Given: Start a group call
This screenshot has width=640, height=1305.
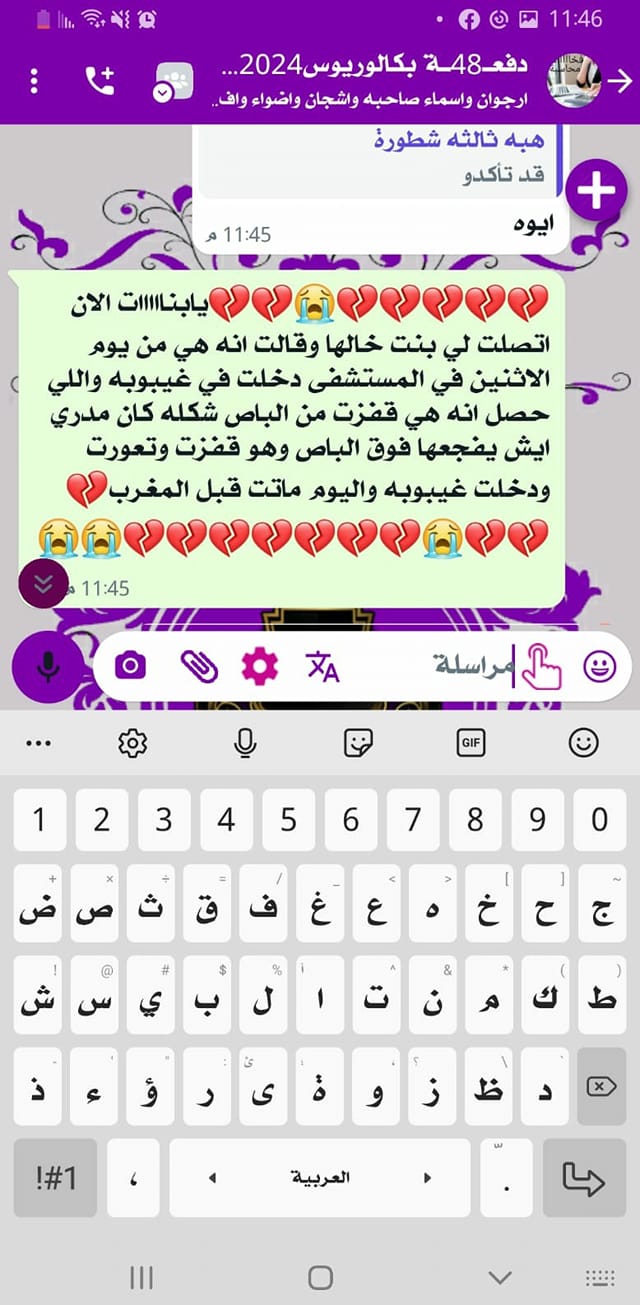Looking at the screenshot, I should click(x=100, y=81).
